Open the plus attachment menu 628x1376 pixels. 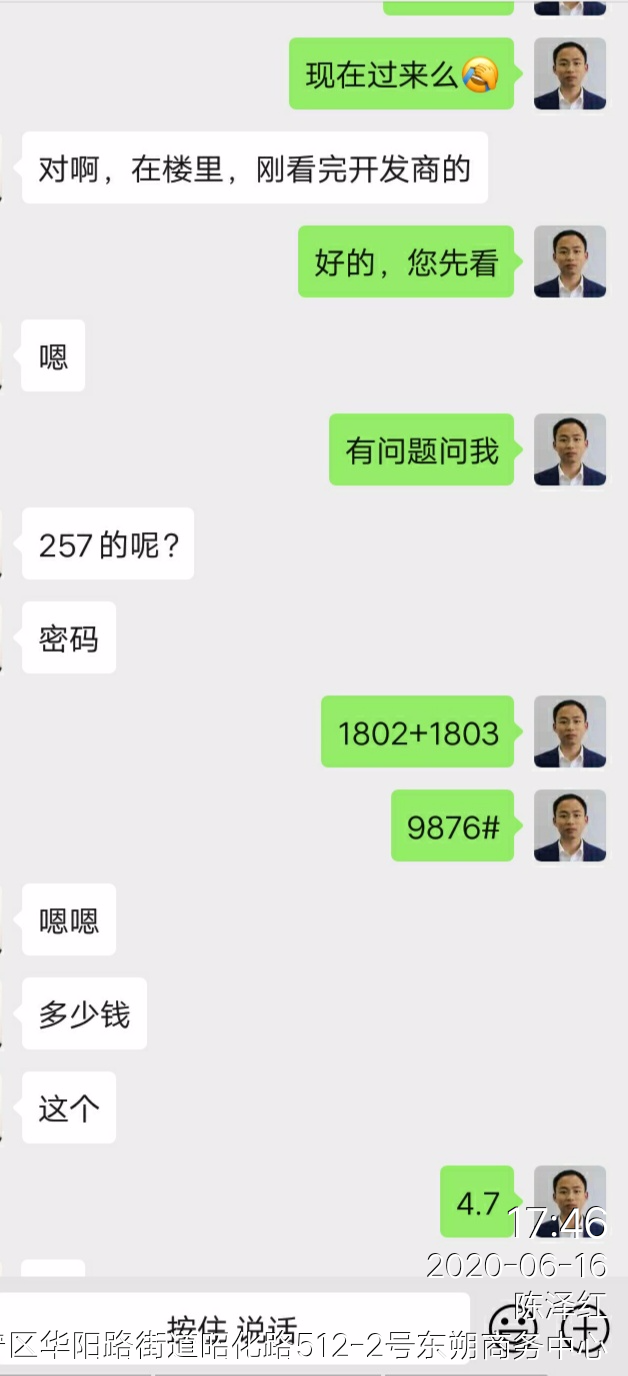pyautogui.click(x=584, y=1328)
